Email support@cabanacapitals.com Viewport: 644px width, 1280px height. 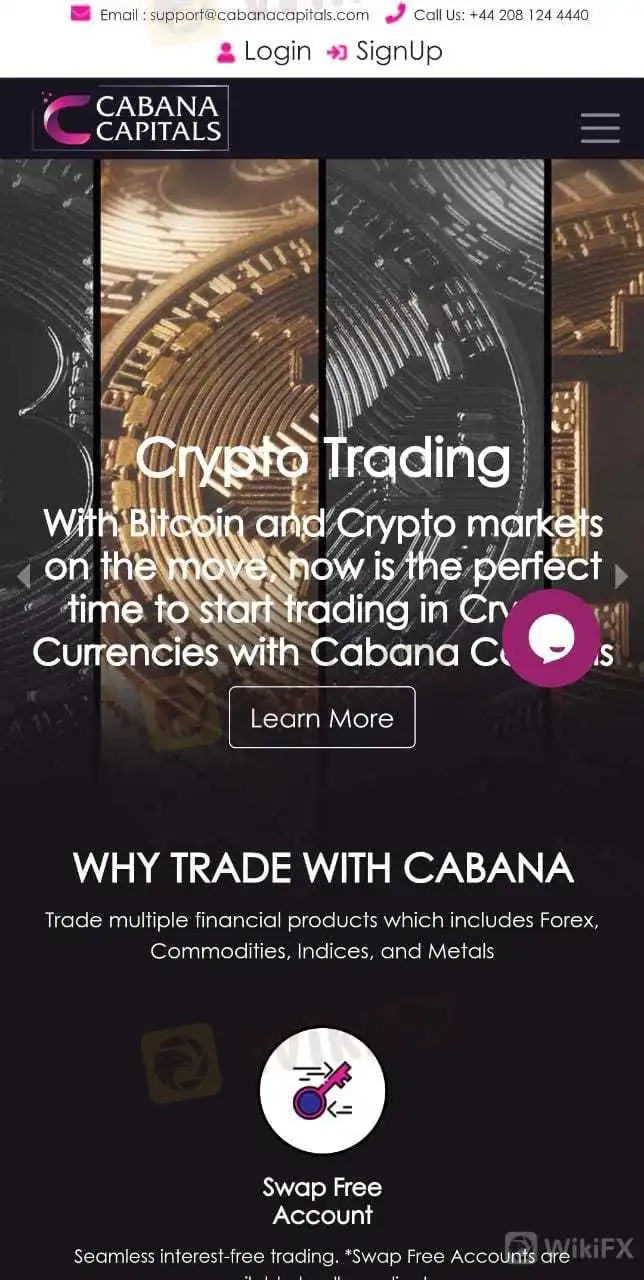pyautogui.click(x=258, y=15)
